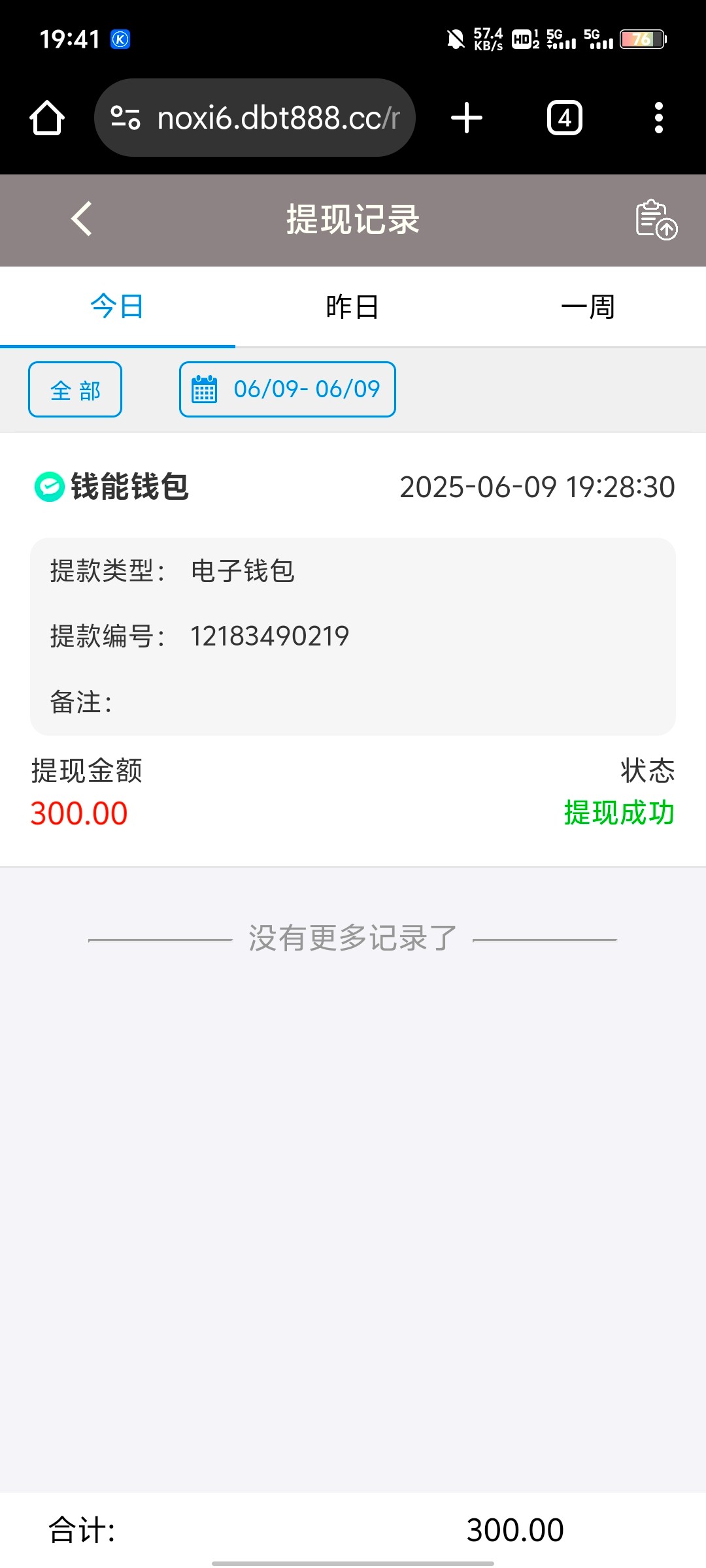Viewport: 706px width, 1568px height.
Task: Tap the browser home icon
Action: (x=47, y=118)
